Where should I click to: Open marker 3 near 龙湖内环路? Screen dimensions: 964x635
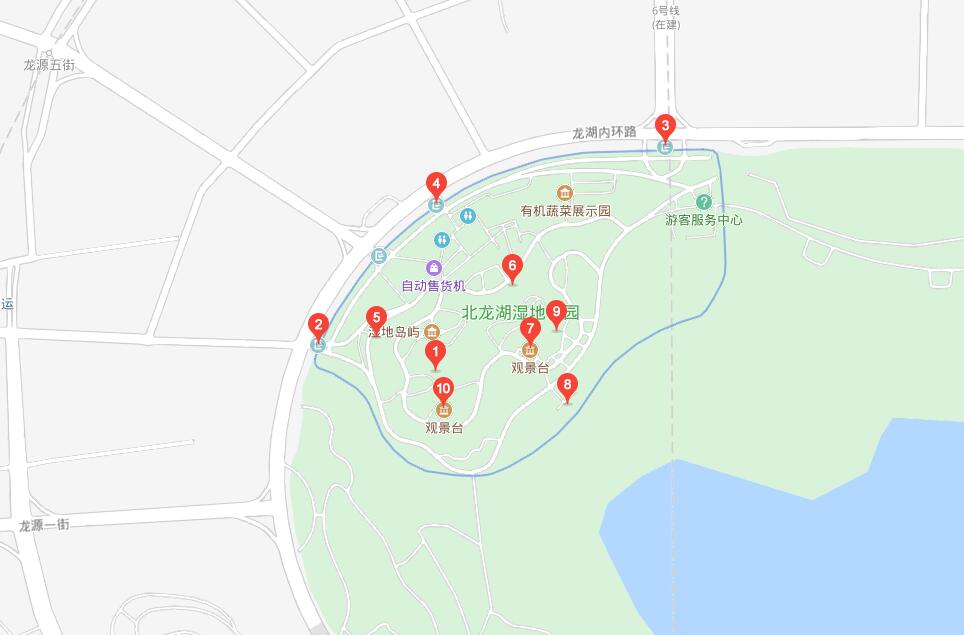pos(665,127)
